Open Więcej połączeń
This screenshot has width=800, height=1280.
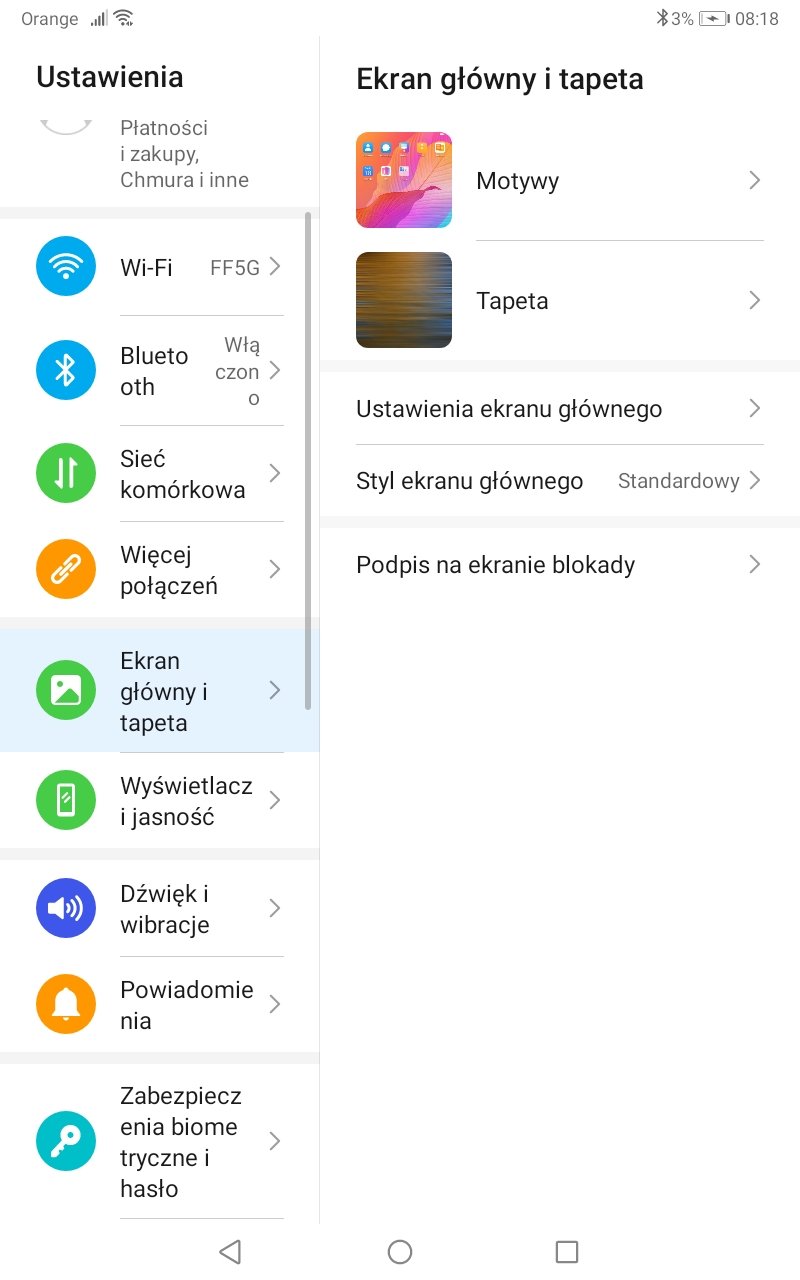(160, 570)
